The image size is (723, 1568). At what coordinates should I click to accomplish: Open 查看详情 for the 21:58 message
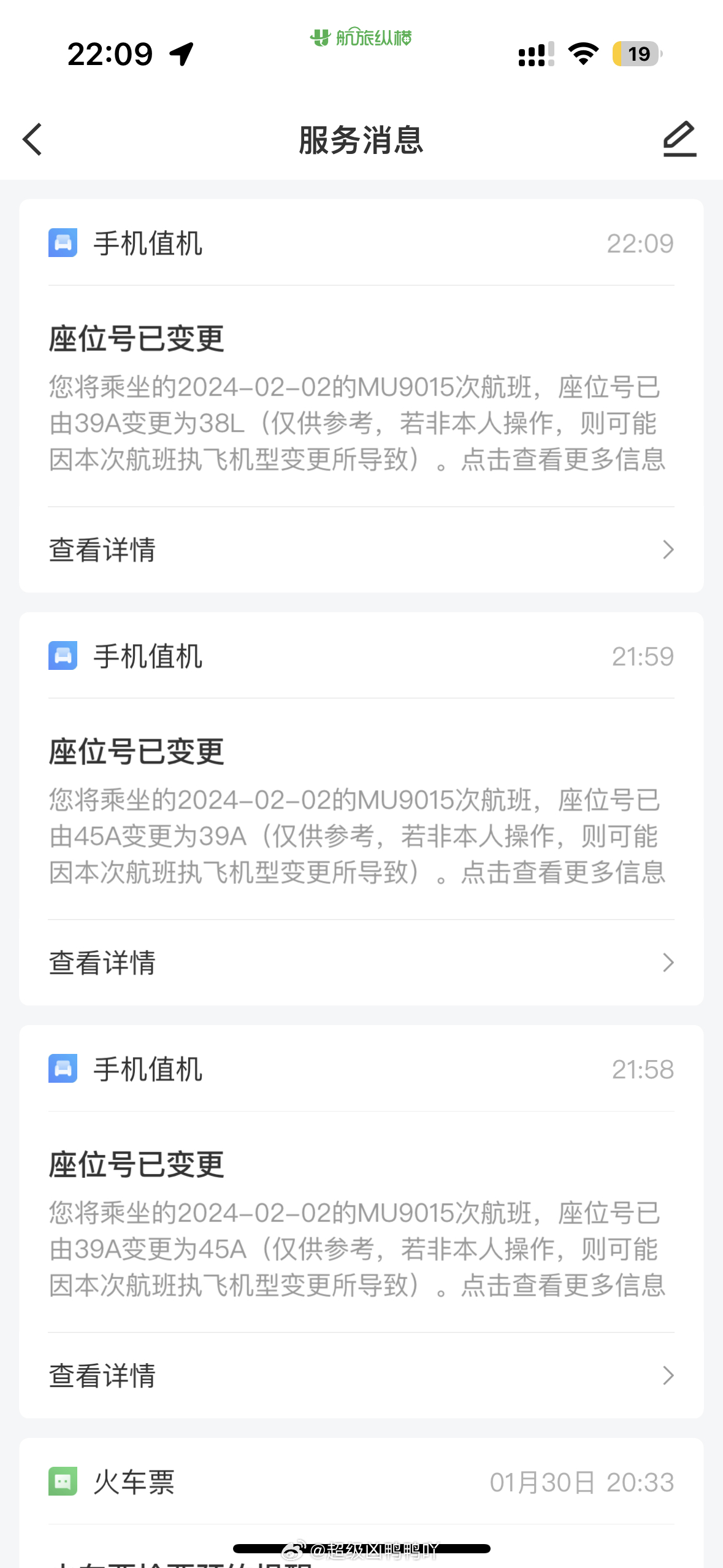tap(361, 1375)
